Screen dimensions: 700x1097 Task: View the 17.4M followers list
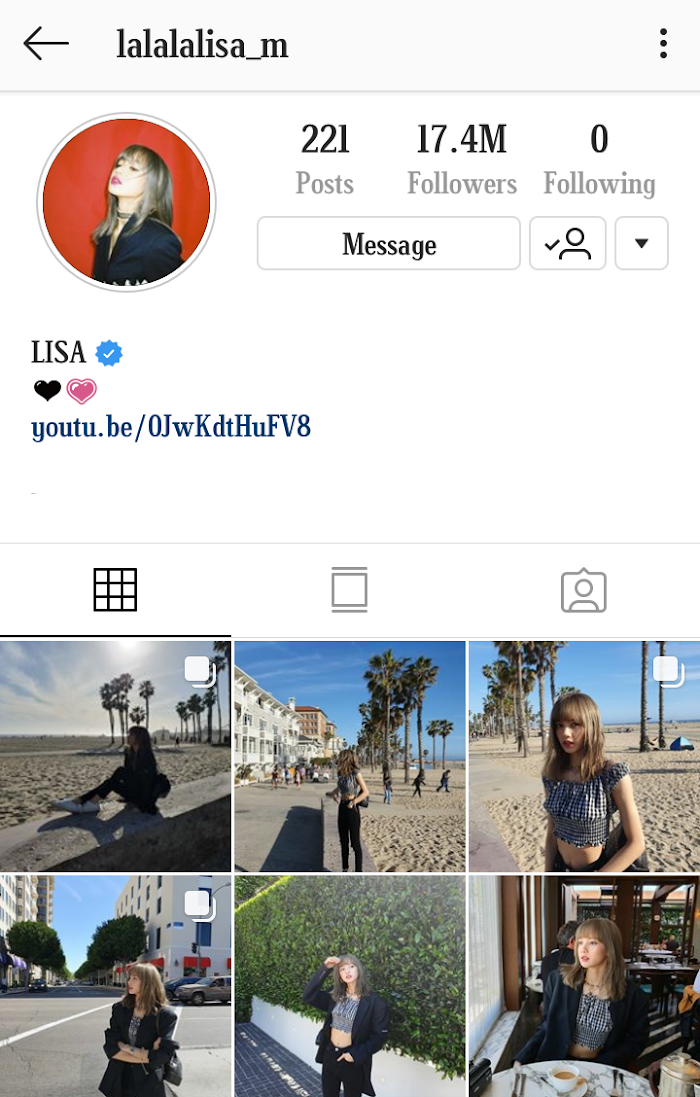pos(462,159)
